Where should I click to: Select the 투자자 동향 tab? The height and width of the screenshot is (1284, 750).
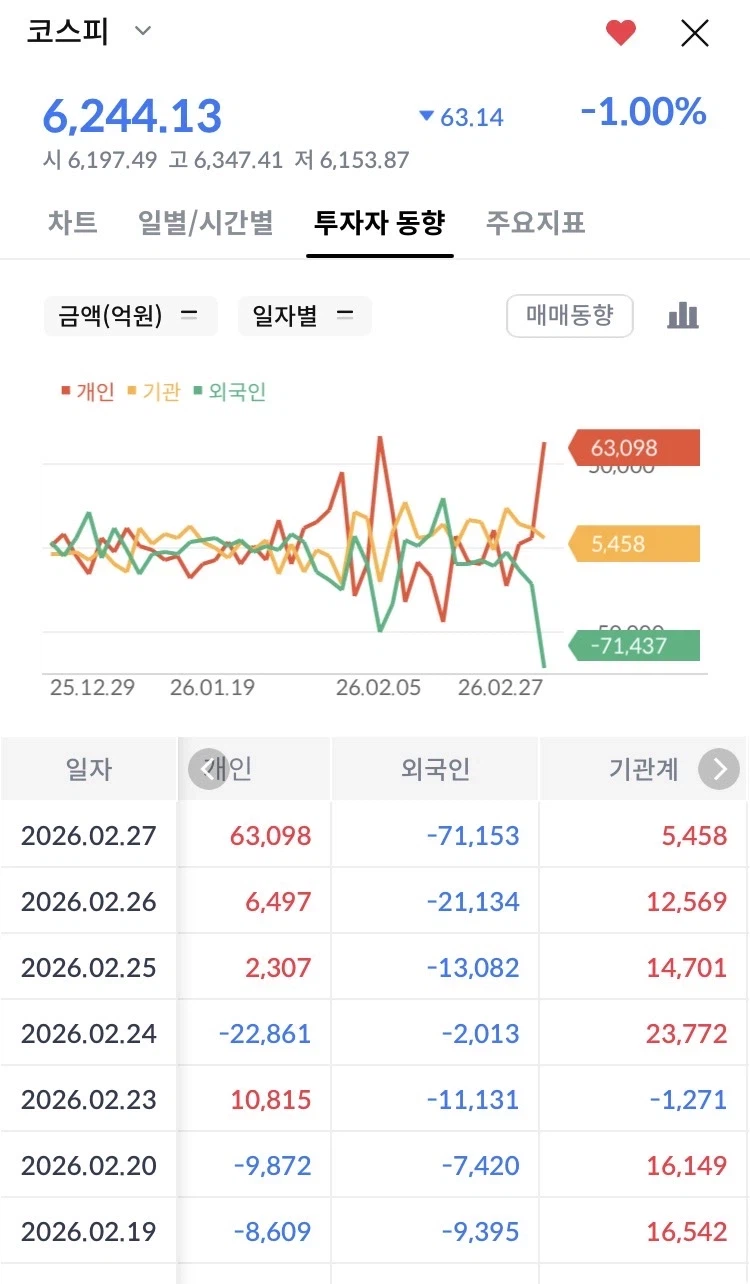coord(380,222)
